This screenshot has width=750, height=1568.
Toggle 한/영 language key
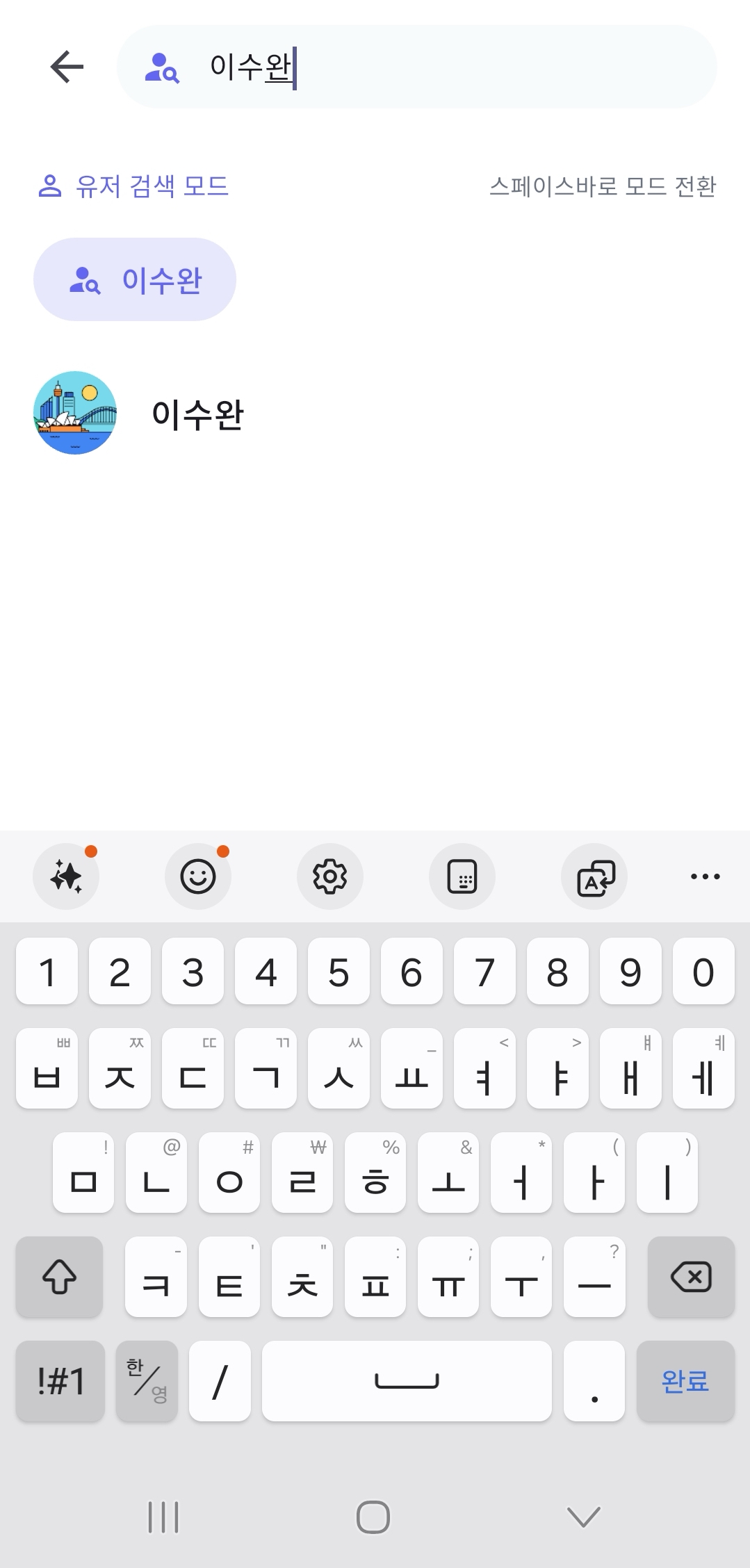click(x=146, y=1382)
